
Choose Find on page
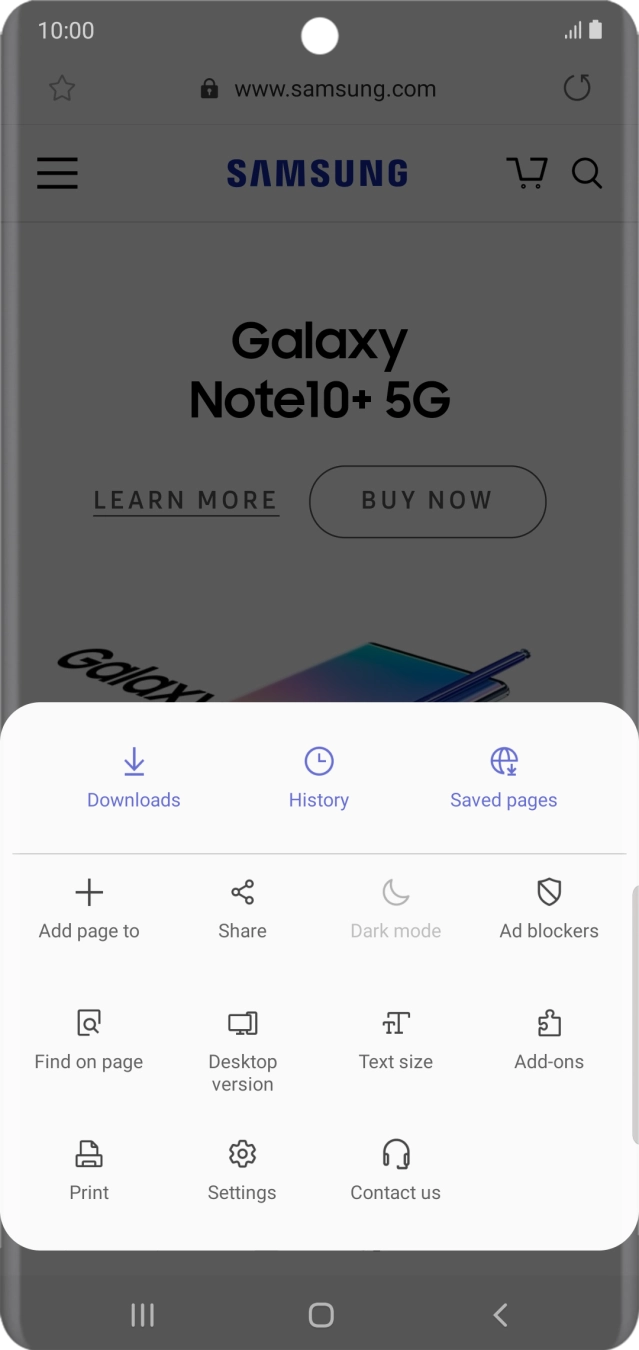point(89,1040)
